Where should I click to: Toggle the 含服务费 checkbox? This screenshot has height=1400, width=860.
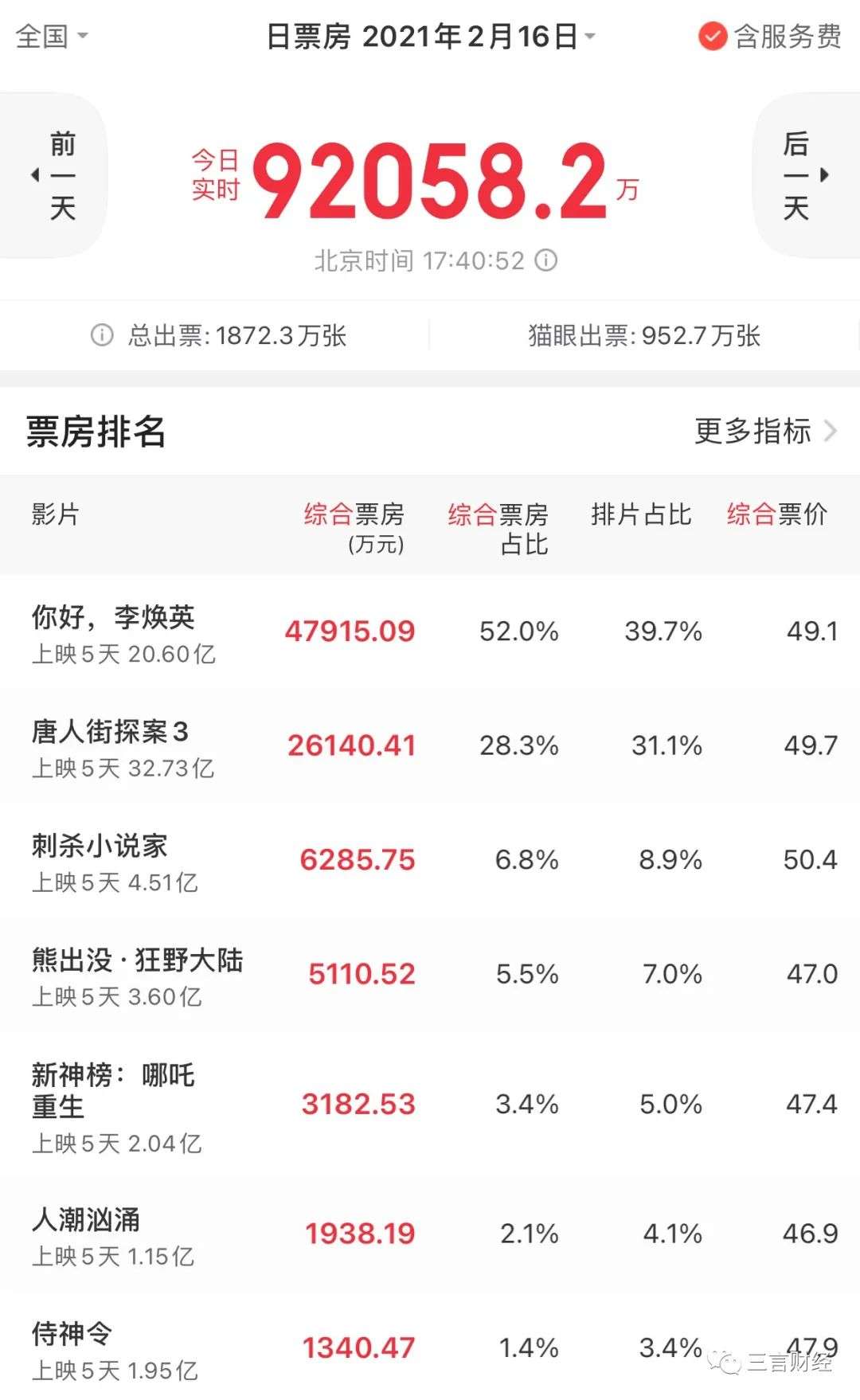click(712, 36)
